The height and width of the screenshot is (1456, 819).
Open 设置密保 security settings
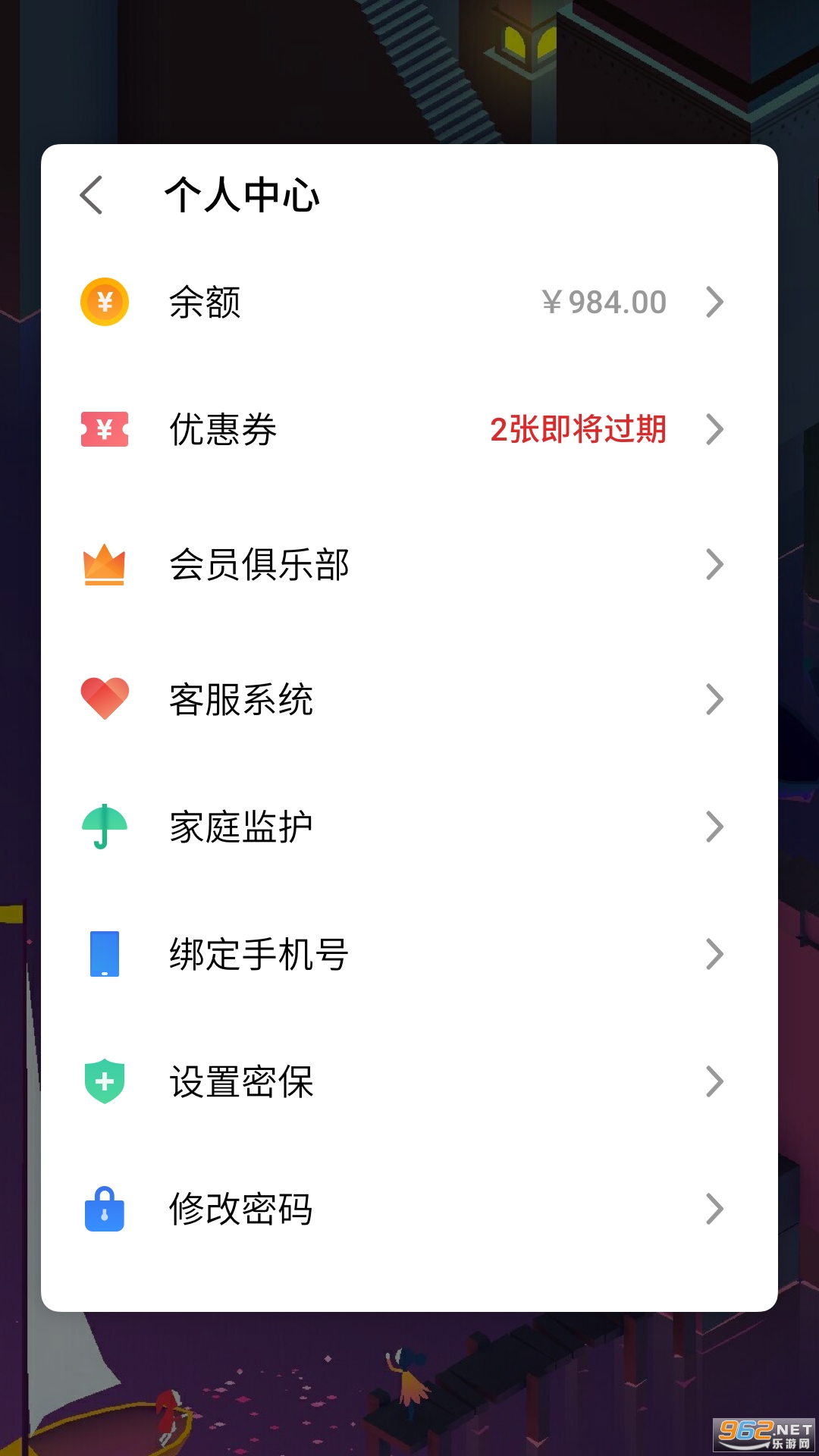(x=409, y=1081)
